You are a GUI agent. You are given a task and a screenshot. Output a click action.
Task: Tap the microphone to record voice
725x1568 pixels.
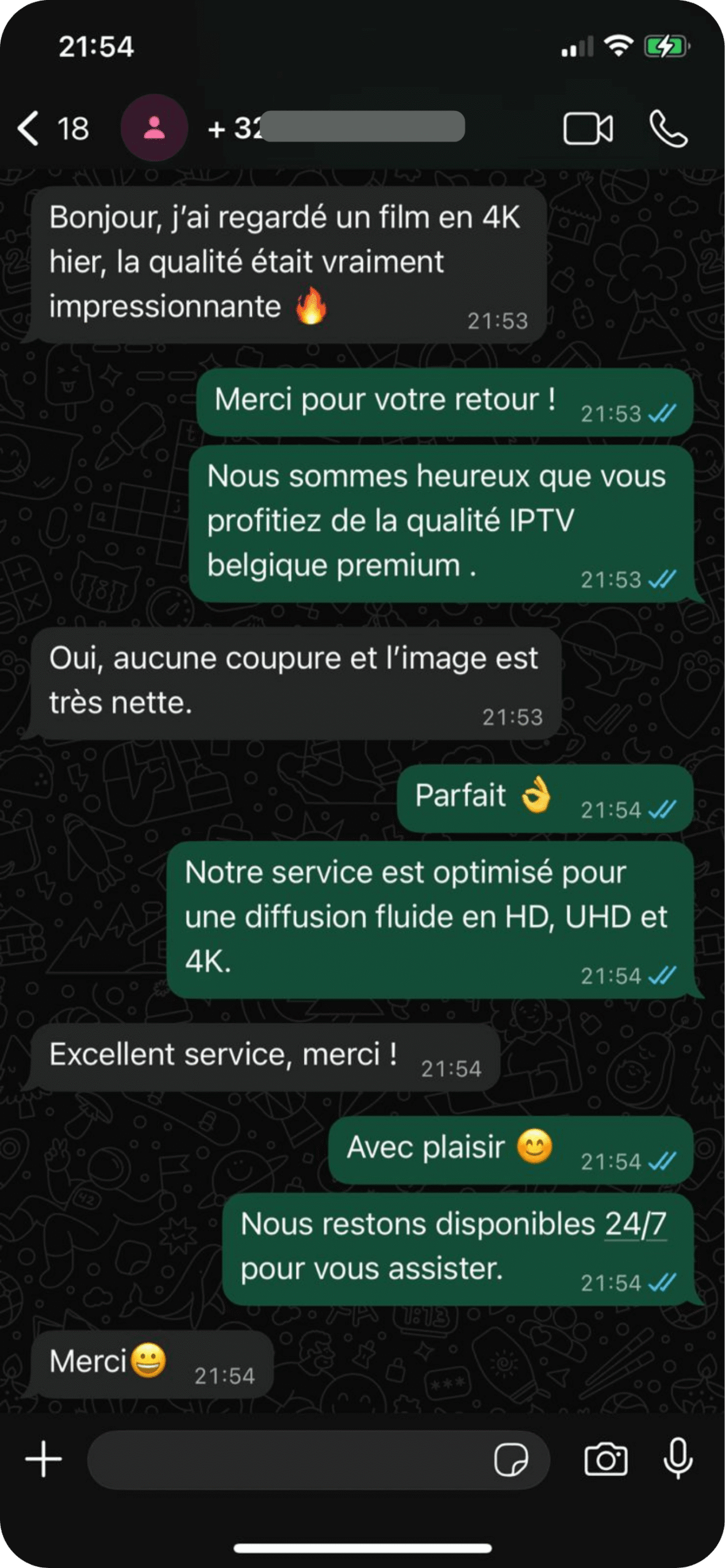coord(678,1459)
